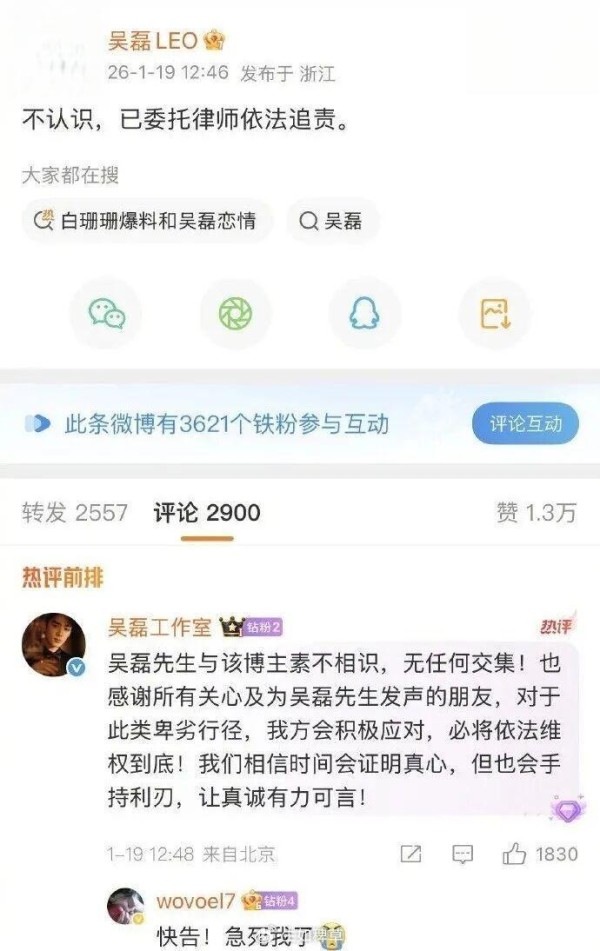
Task: View the 赞 list tab
Action: (x=536, y=513)
